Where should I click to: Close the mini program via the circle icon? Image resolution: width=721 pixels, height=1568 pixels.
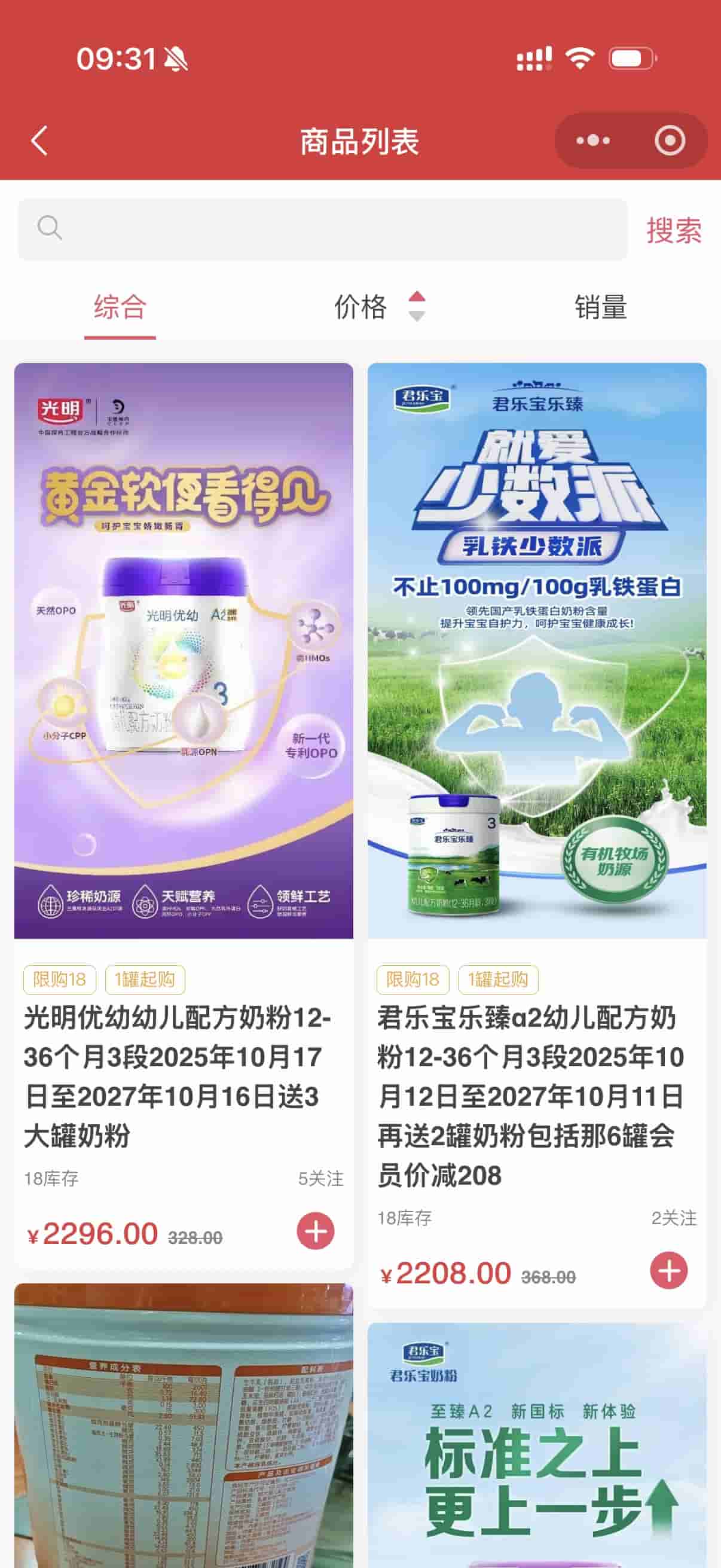click(669, 141)
